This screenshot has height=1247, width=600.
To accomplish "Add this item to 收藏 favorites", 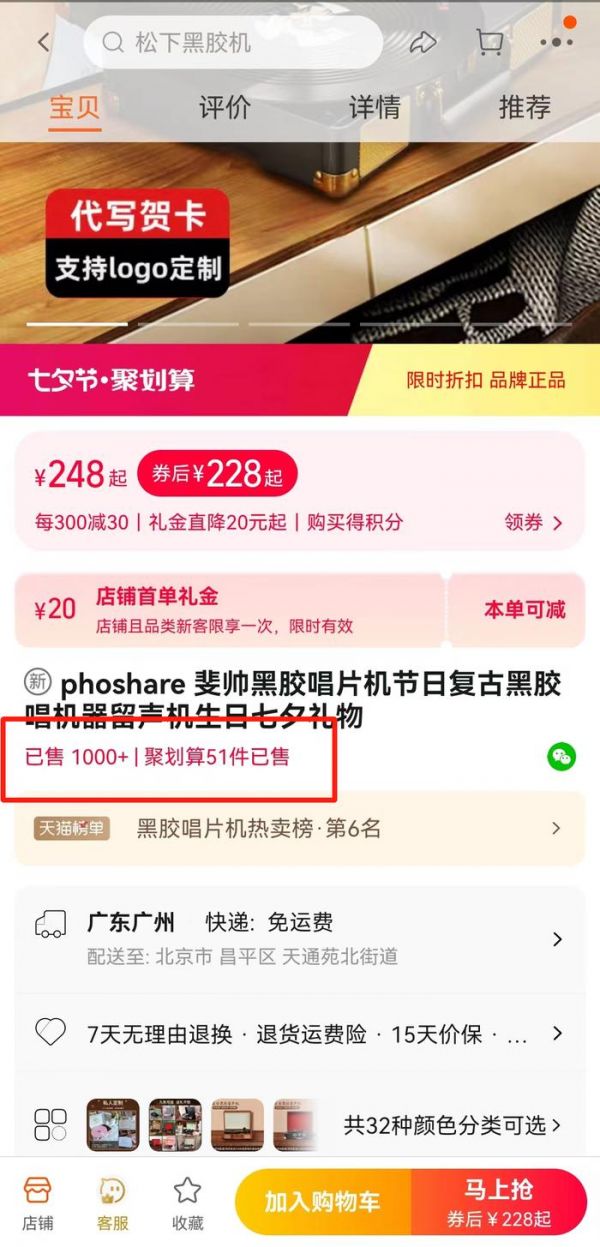I will 187,1200.
